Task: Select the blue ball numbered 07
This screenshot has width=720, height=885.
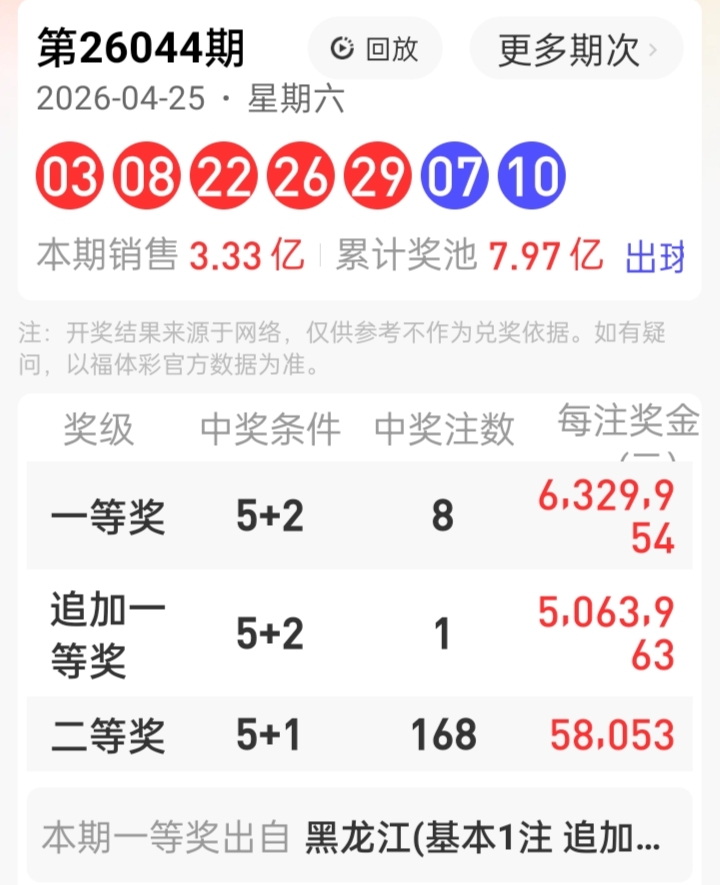Action: coord(453,176)
